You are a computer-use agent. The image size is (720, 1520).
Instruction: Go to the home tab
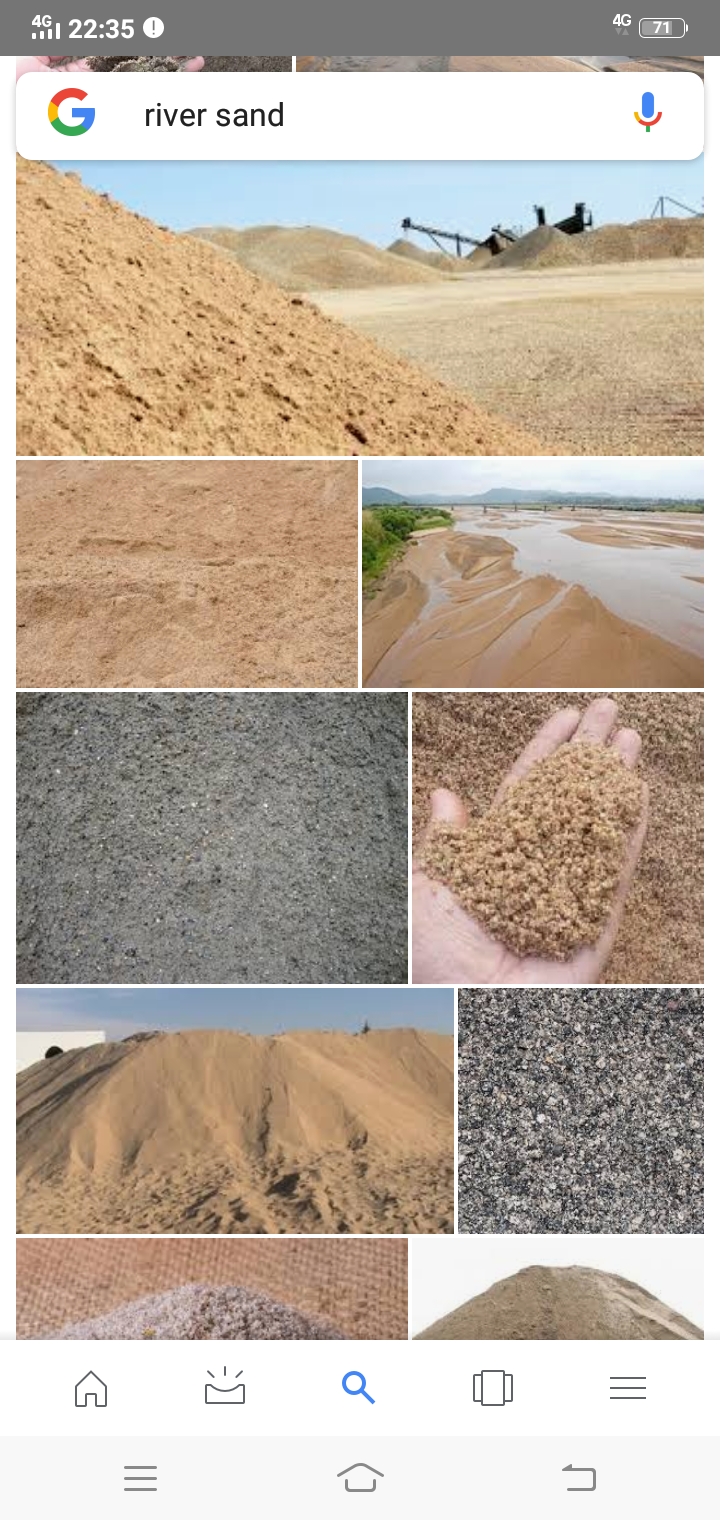click(91, 1388)
